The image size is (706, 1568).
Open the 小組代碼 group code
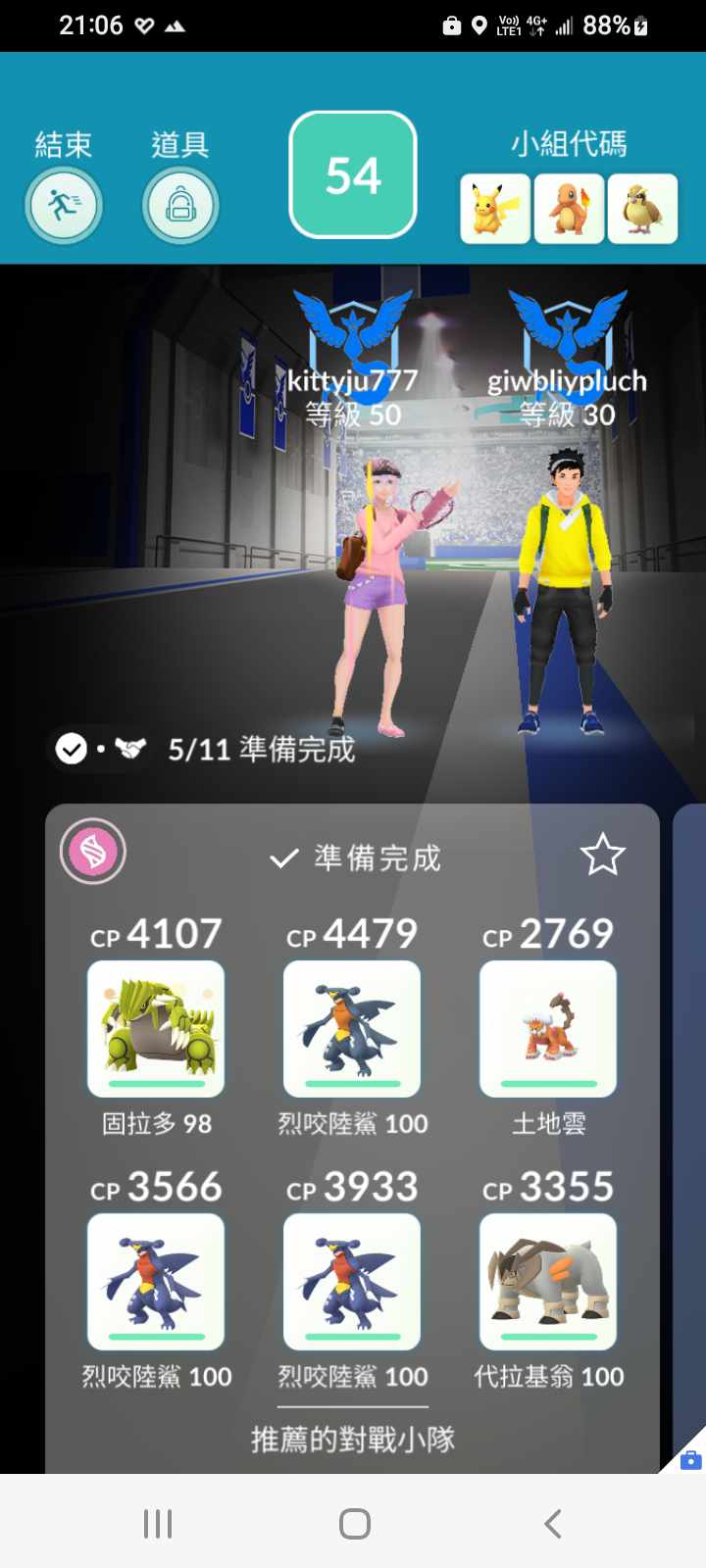pyautogui.click(x=569, y=208)
